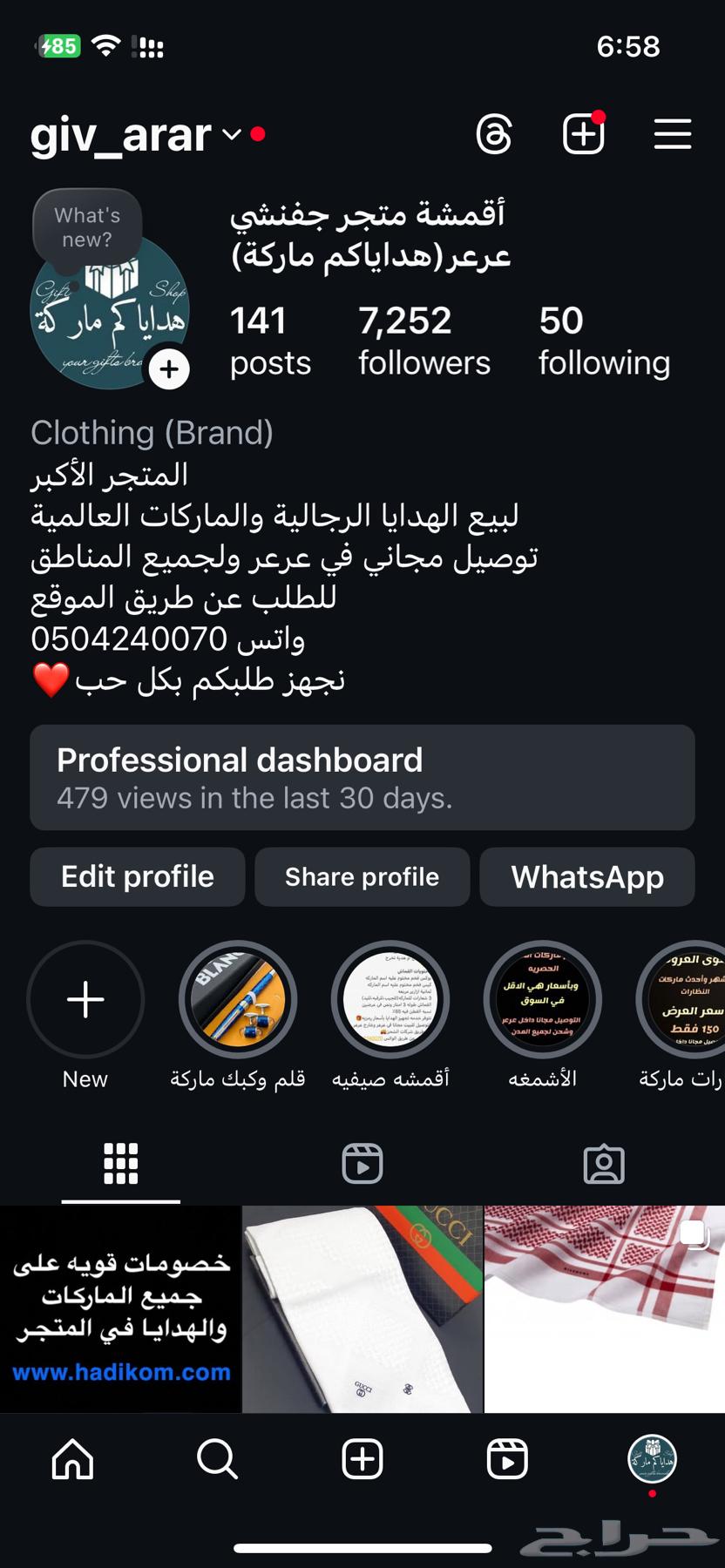Tap Edit profile

coord(137,877)
